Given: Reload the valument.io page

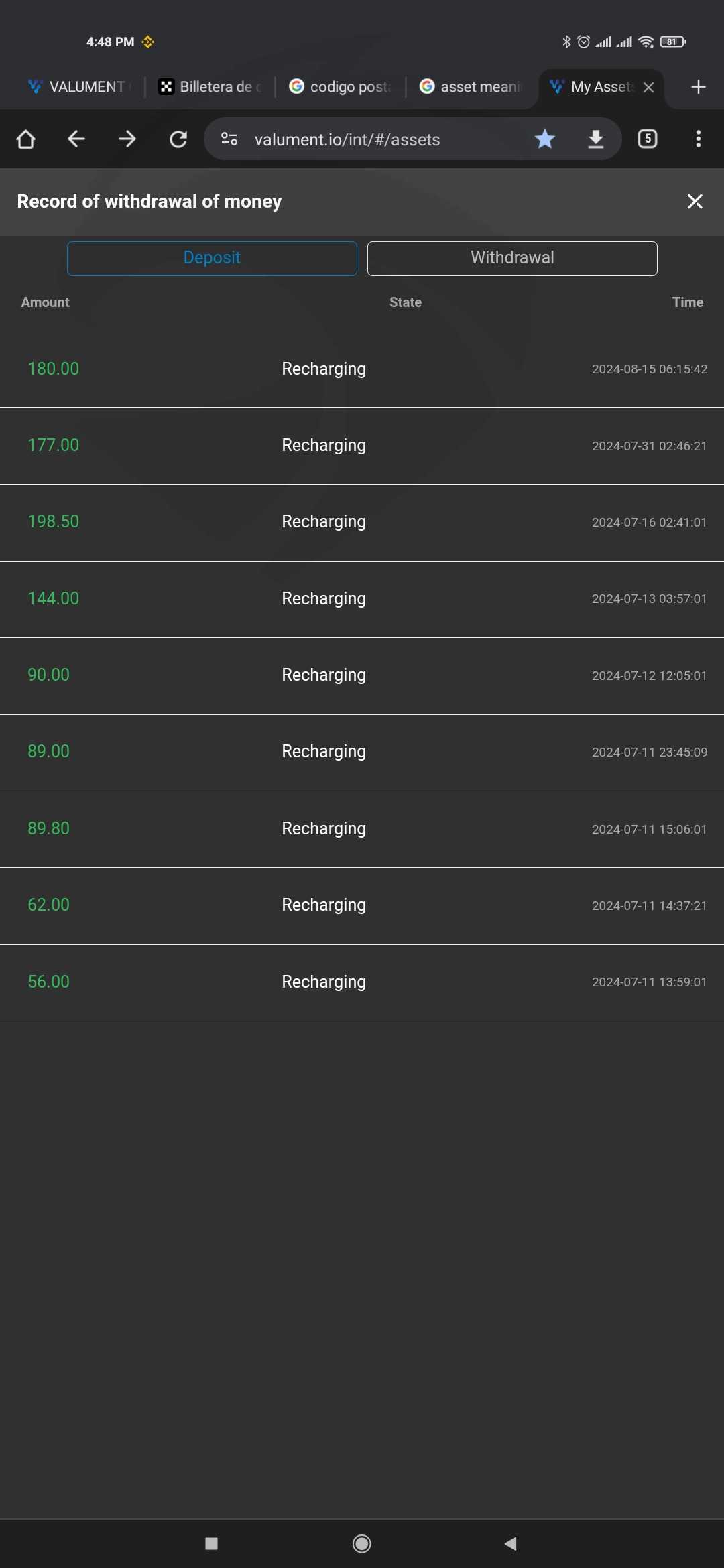Looking at the screenshot, I should pos(178,139).
